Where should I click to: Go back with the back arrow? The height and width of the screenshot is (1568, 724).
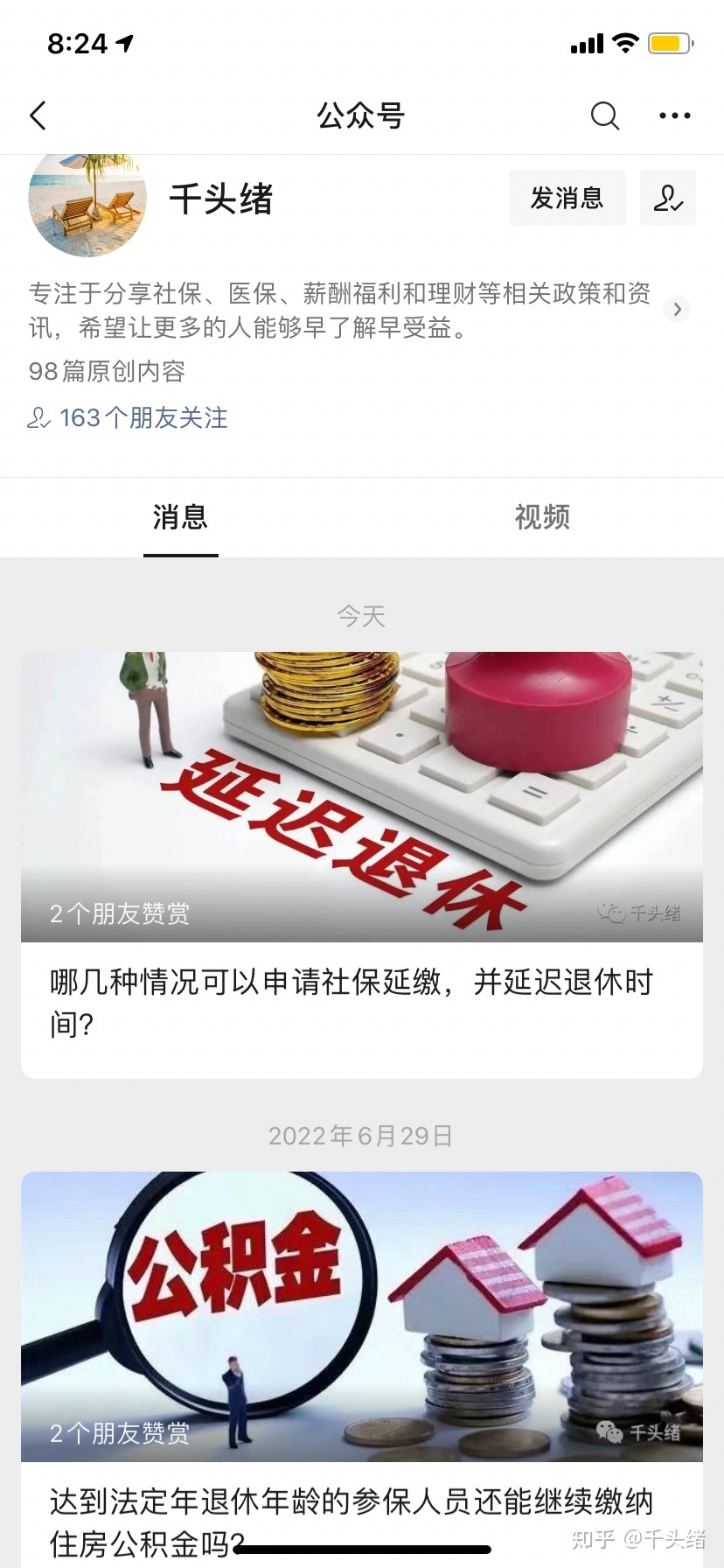[38, 115]
